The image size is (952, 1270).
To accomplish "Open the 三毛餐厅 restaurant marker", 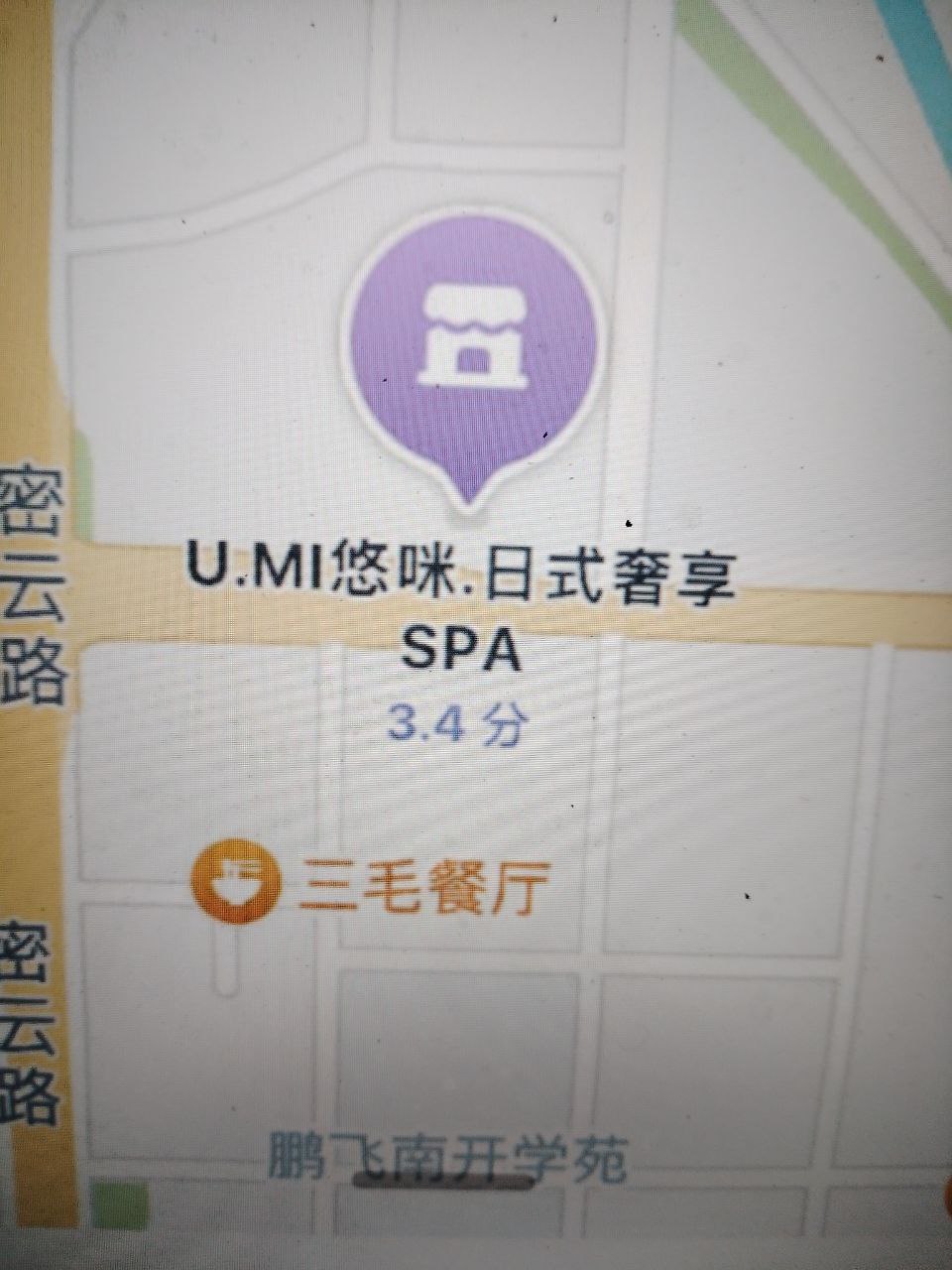I will click(231, 881).
